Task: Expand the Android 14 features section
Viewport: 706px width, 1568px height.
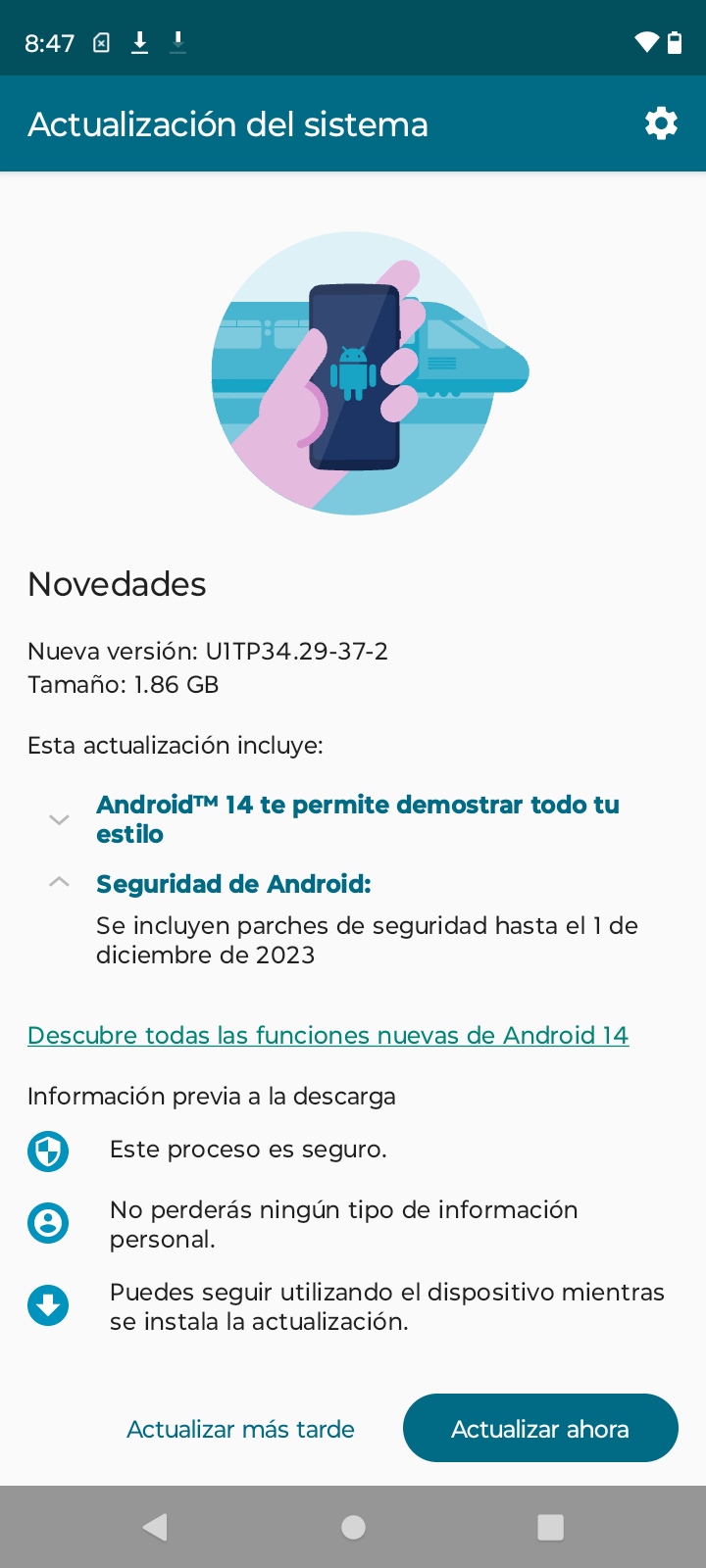Action: click(x=59, y=819)
